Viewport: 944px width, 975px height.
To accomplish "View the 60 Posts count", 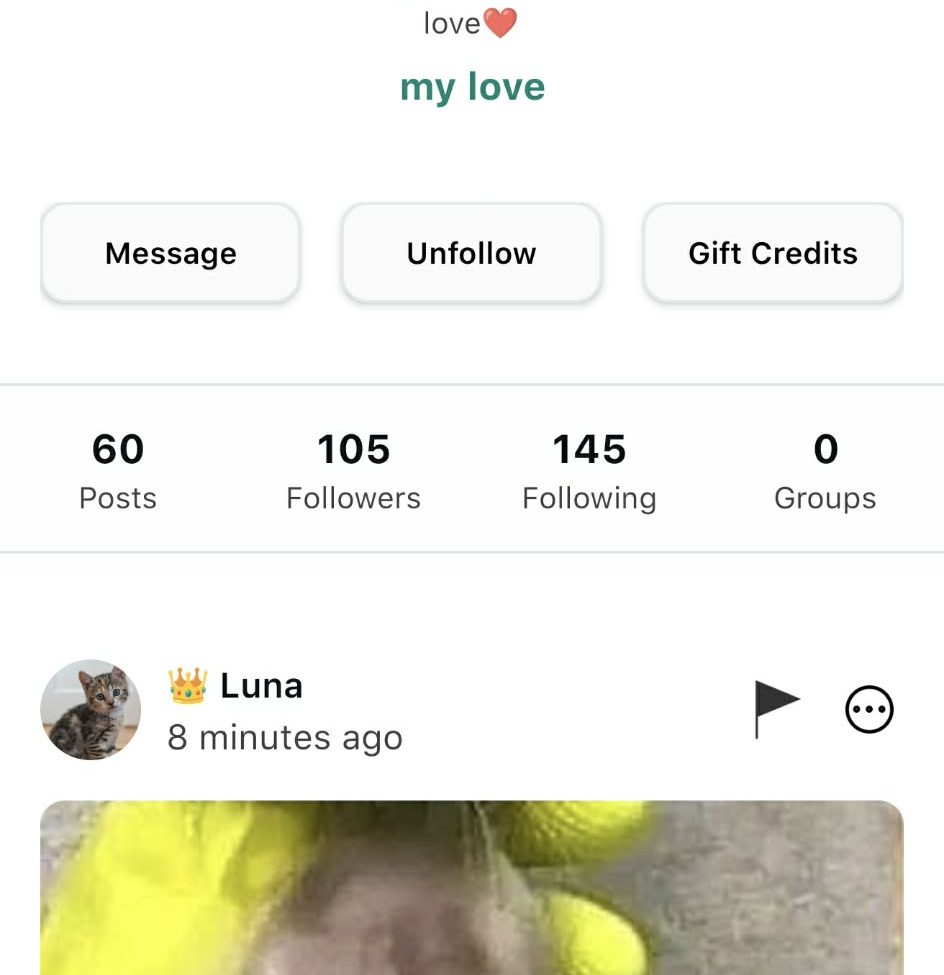I will click(x=118, y=449).
